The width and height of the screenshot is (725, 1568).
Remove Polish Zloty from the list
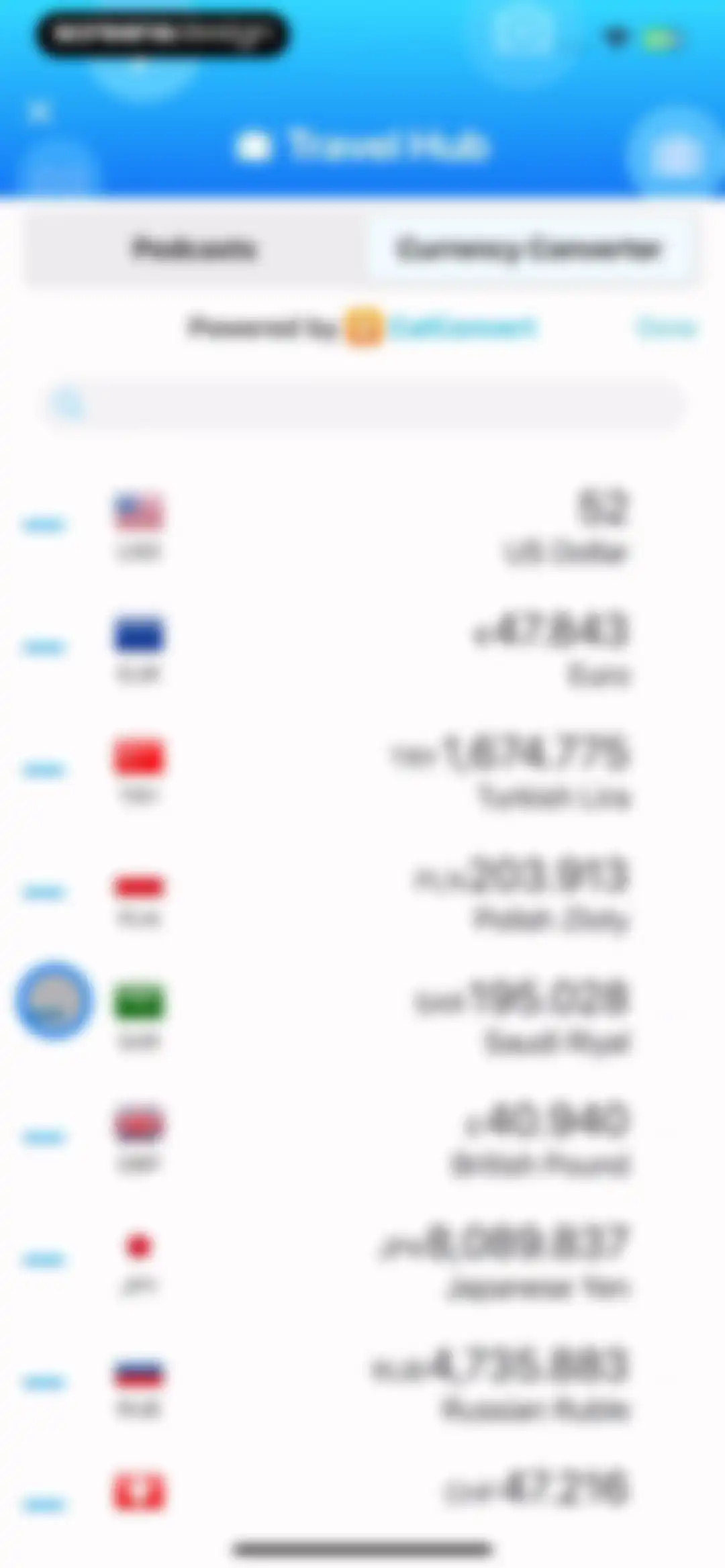pyautogui.click(x=44, y=892)
